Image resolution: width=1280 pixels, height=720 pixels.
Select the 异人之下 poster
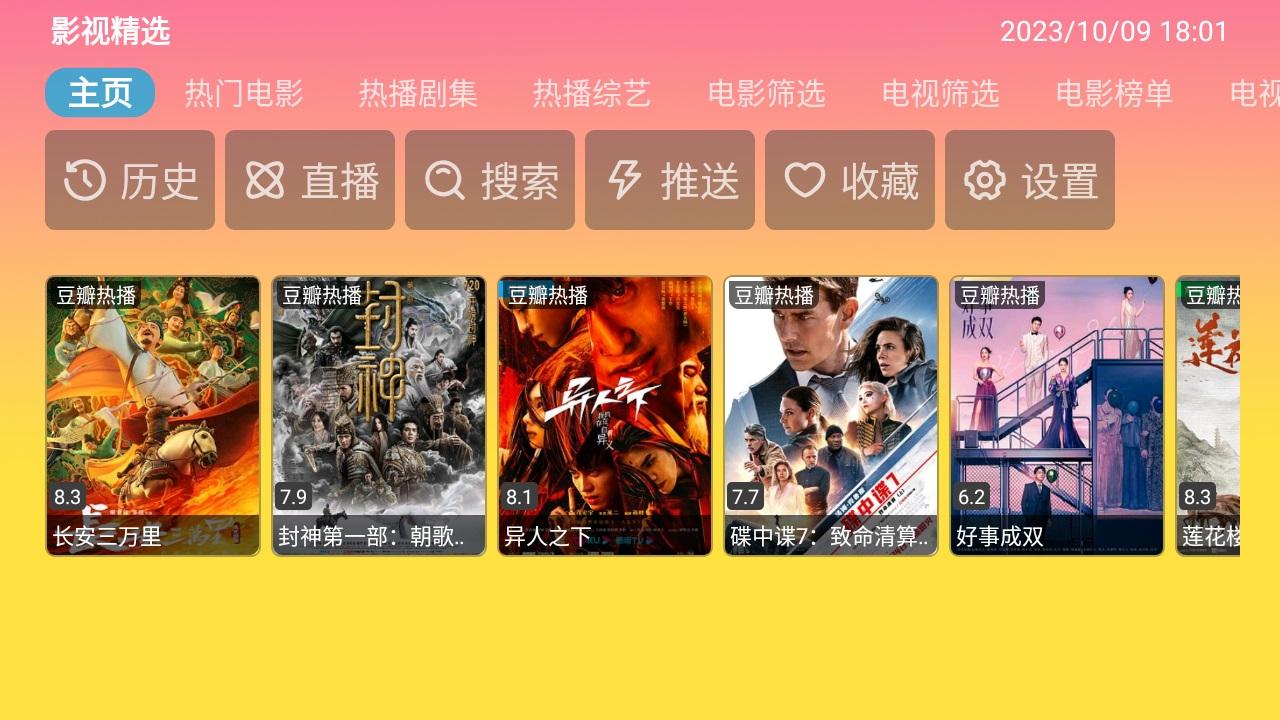click(x=605, y=415)
